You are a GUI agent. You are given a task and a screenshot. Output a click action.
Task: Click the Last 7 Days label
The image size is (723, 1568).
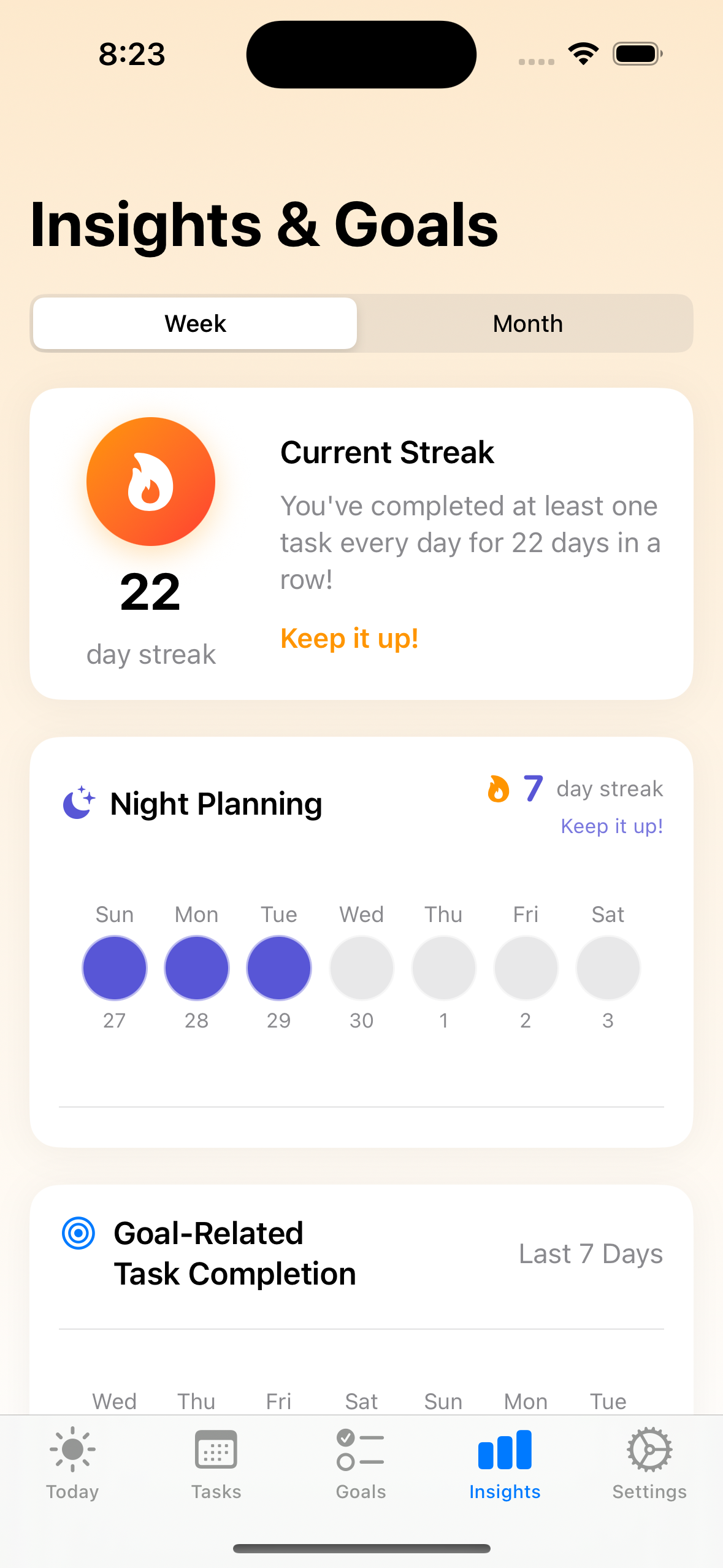[590, 1253]
